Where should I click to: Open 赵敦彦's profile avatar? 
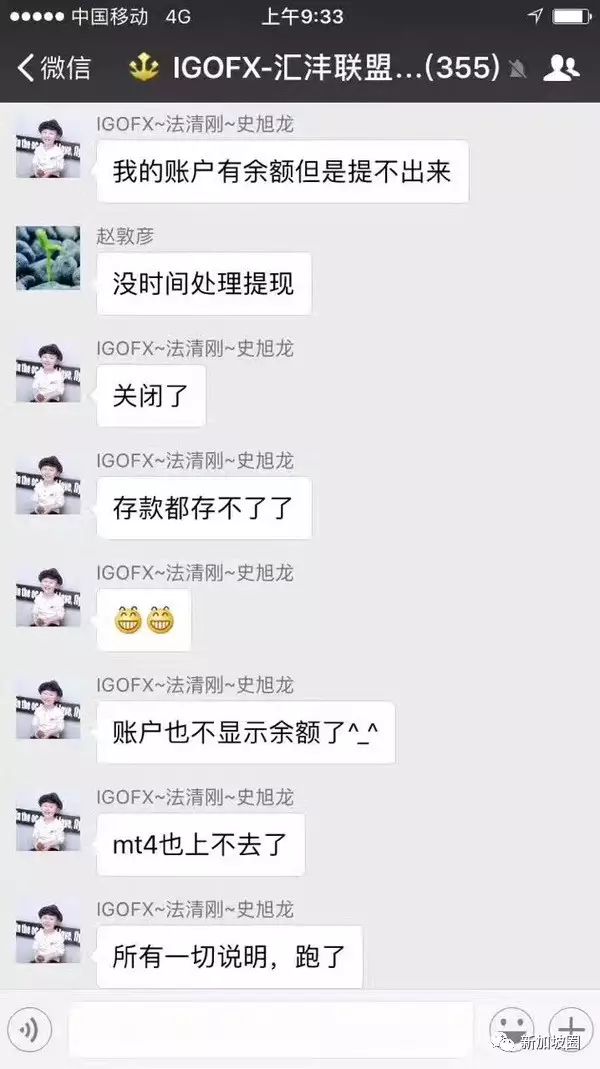point(47,258)
